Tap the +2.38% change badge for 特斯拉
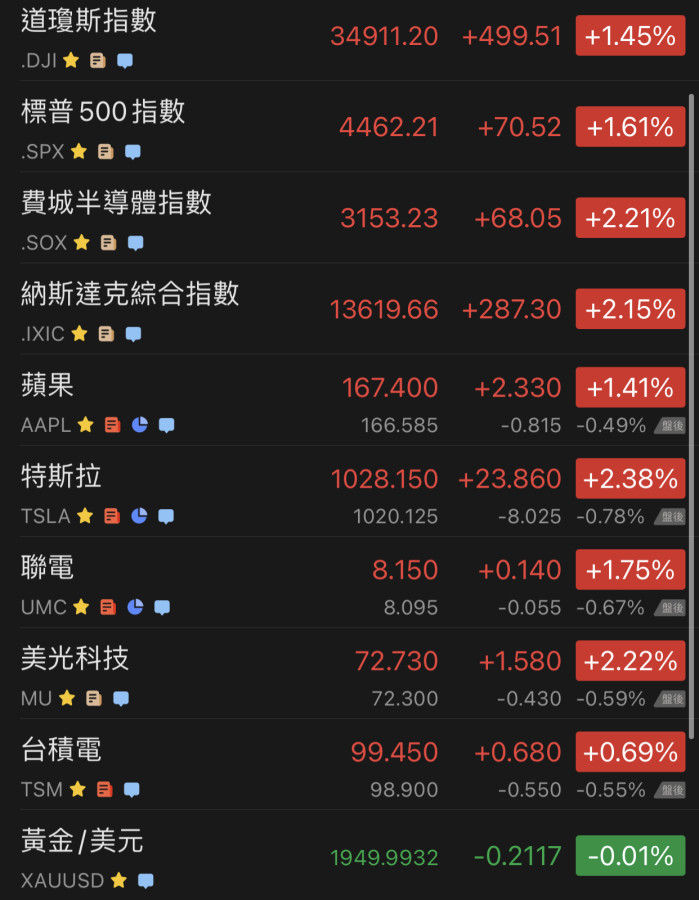Screen dimensions: 699x900 (x=630, y=479)
